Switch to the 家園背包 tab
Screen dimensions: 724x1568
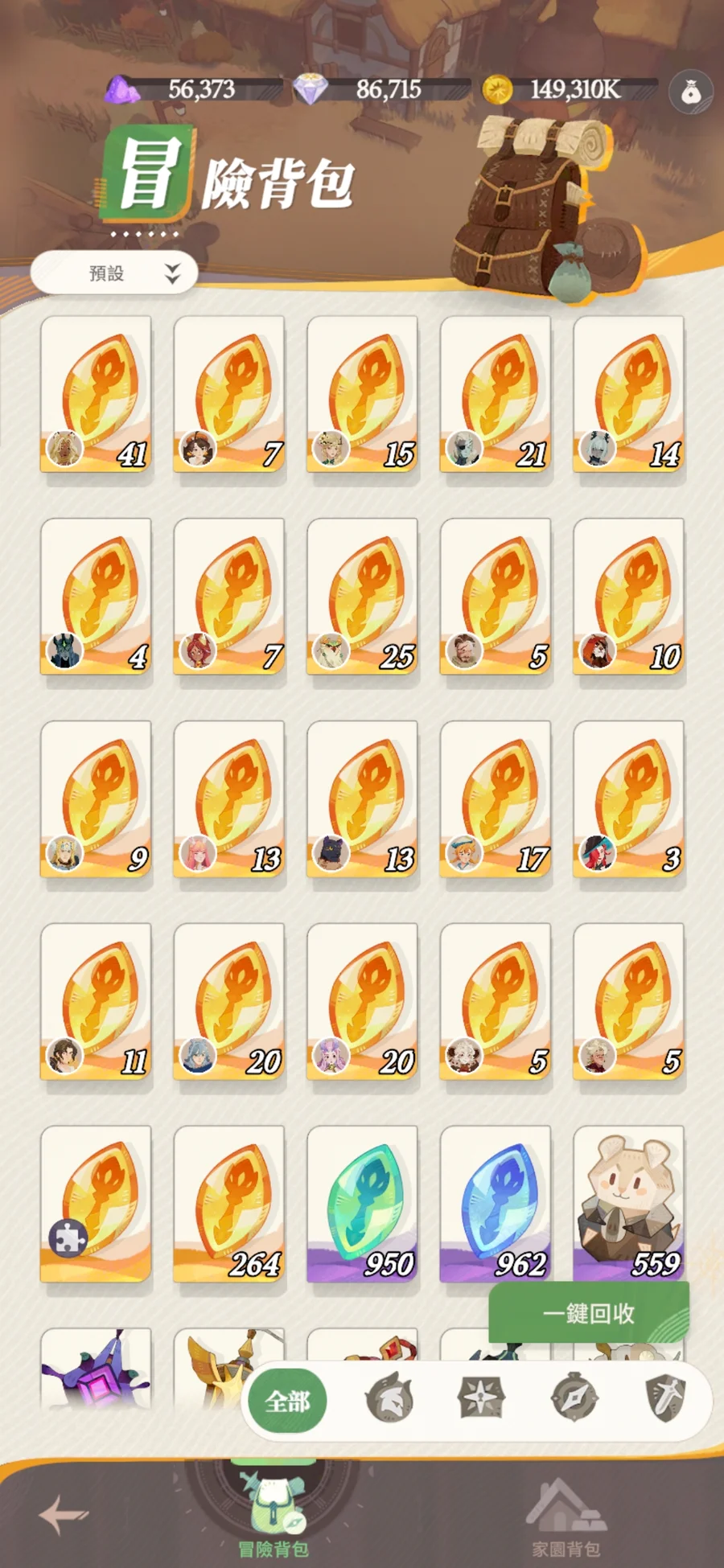pyautogui.click(x=566, y=1520)
